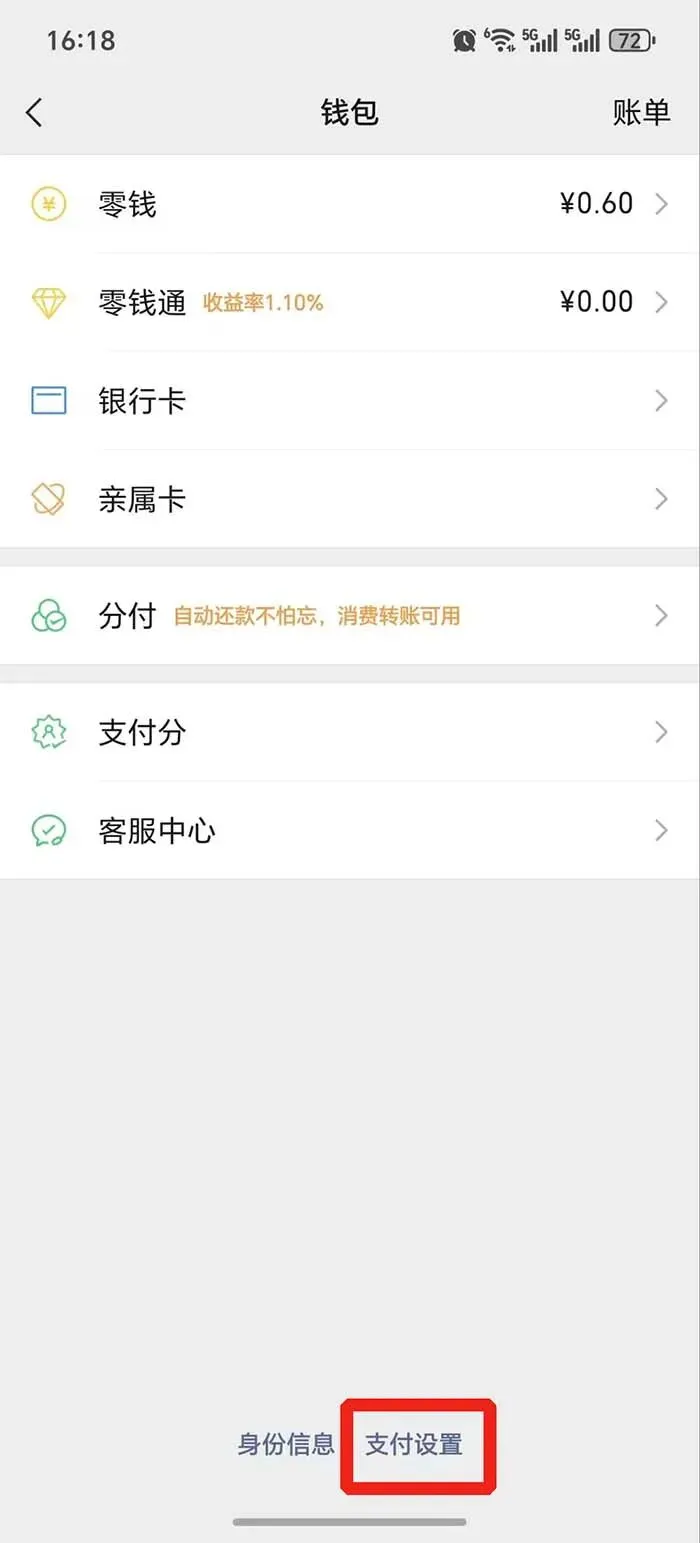This screenshot has width=700, height=1543.
Task: Open 账单 in the top bar
Action: pyautogui.click(x=641, y=112)
